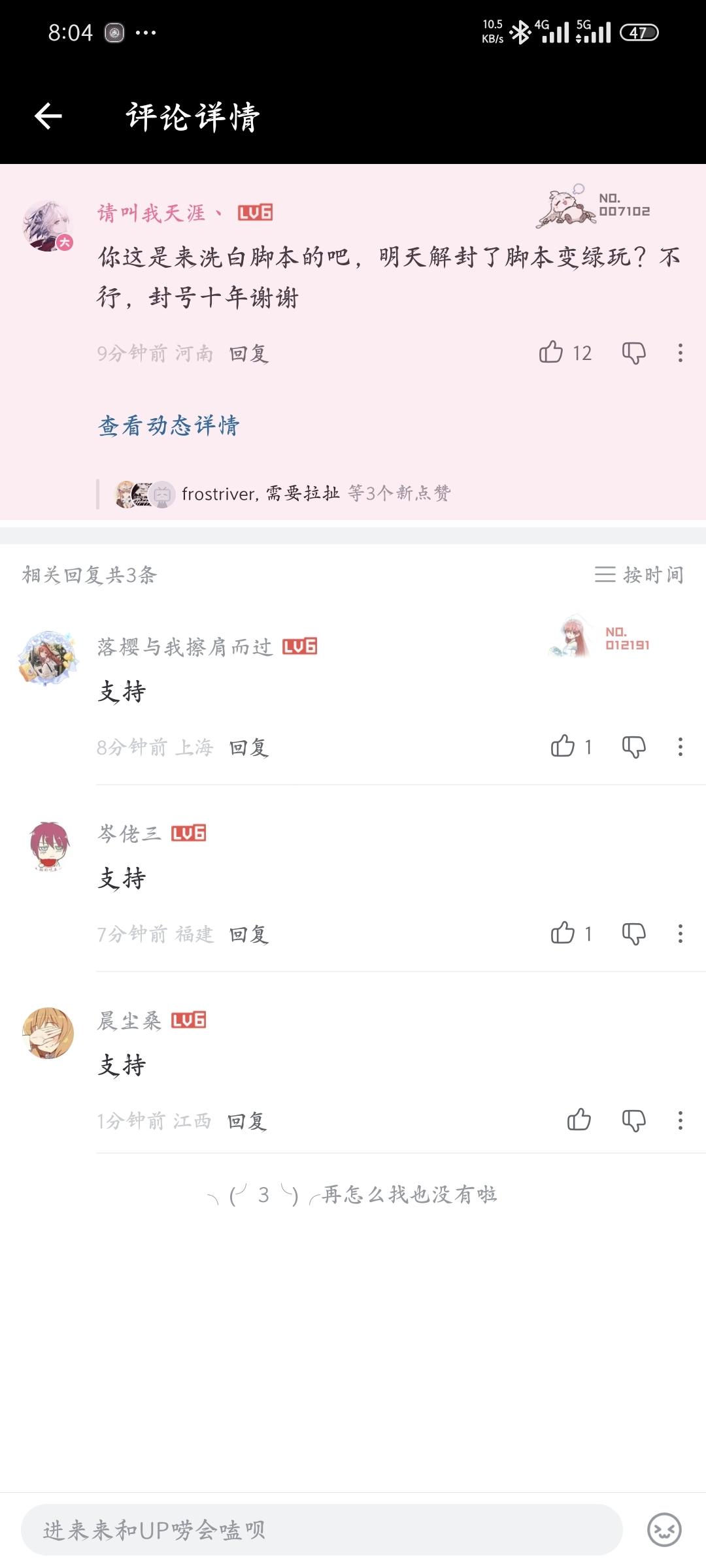Like the reply from 落樱与我擦肩而过
Viewport: 706px width, 1568px height.
pos(563,747)
